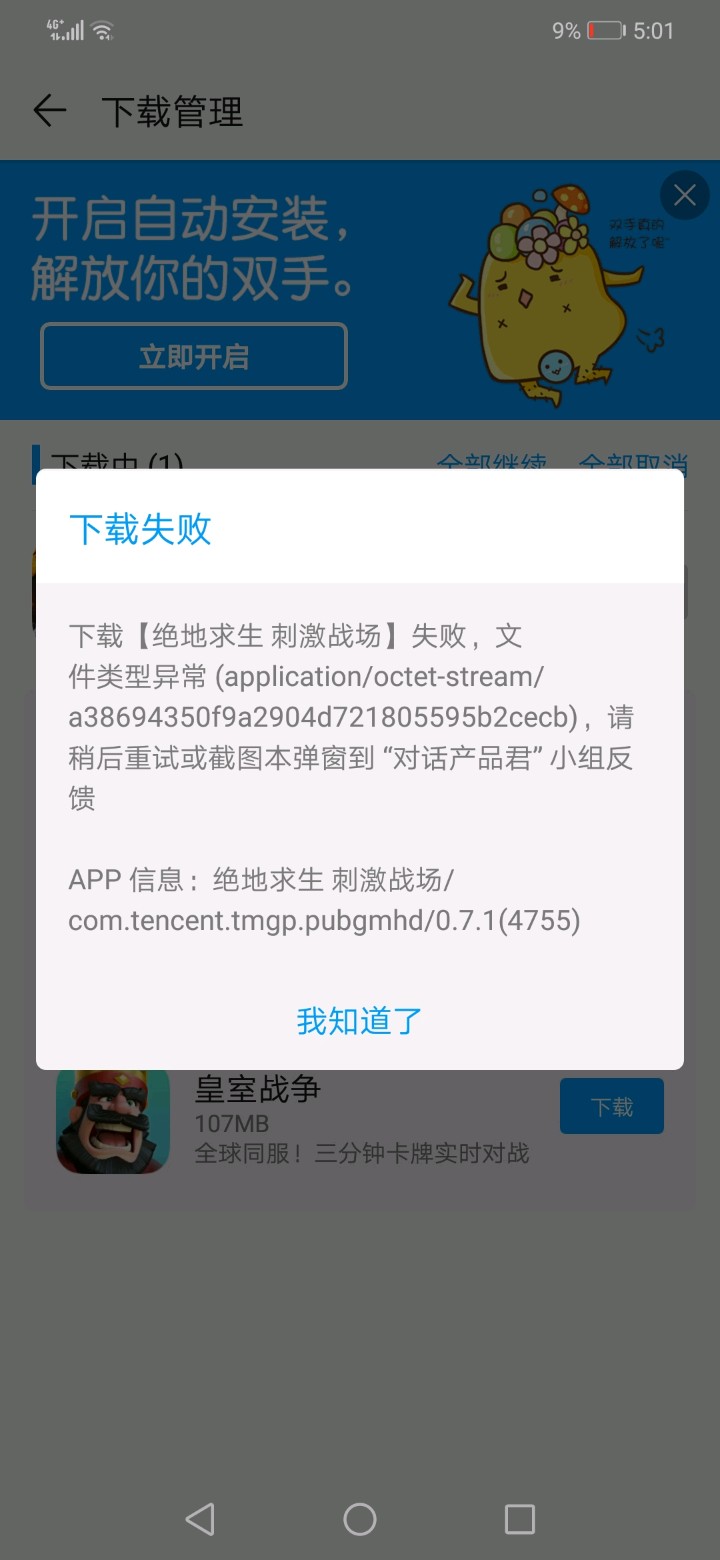The width and height of the screenshot is (720, 1560).
Task: Tap the system home button
Action: (x=360, y=1519)
